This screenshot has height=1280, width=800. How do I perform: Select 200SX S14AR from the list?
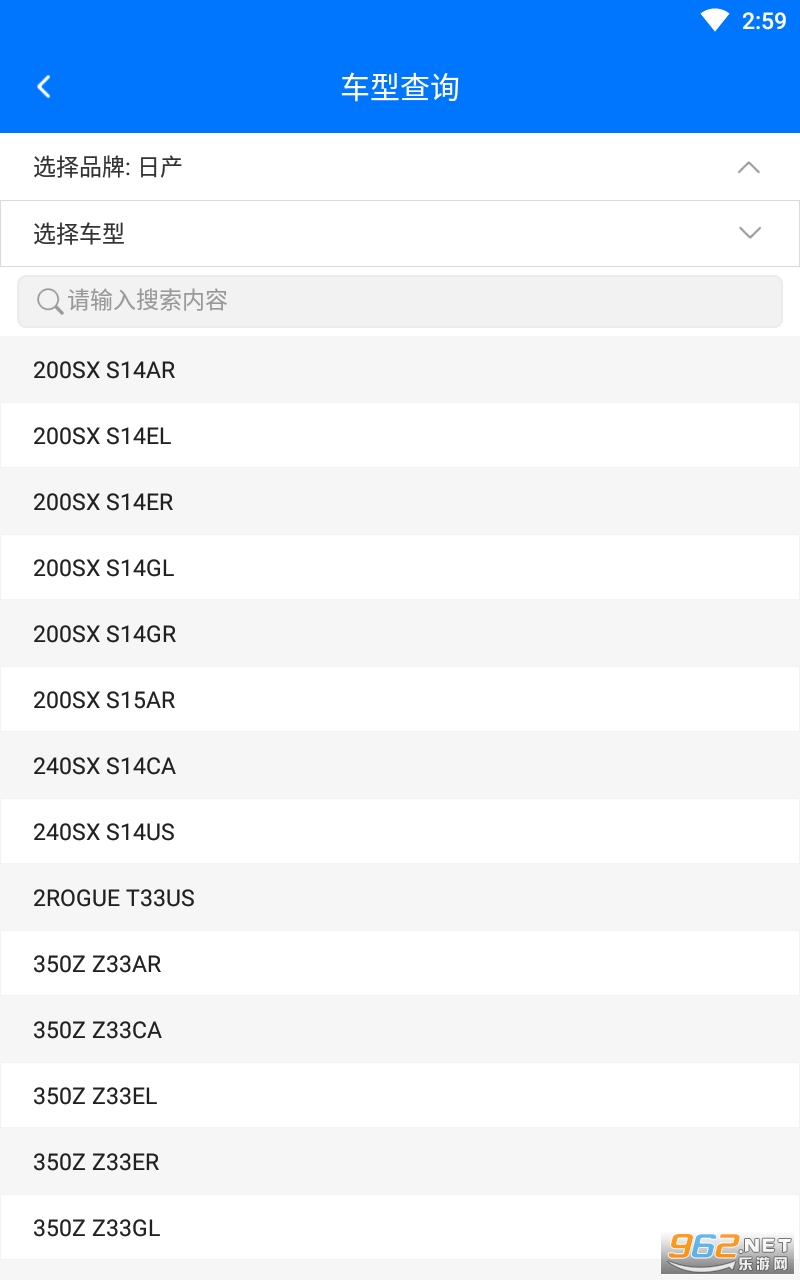tap(400, 370)
